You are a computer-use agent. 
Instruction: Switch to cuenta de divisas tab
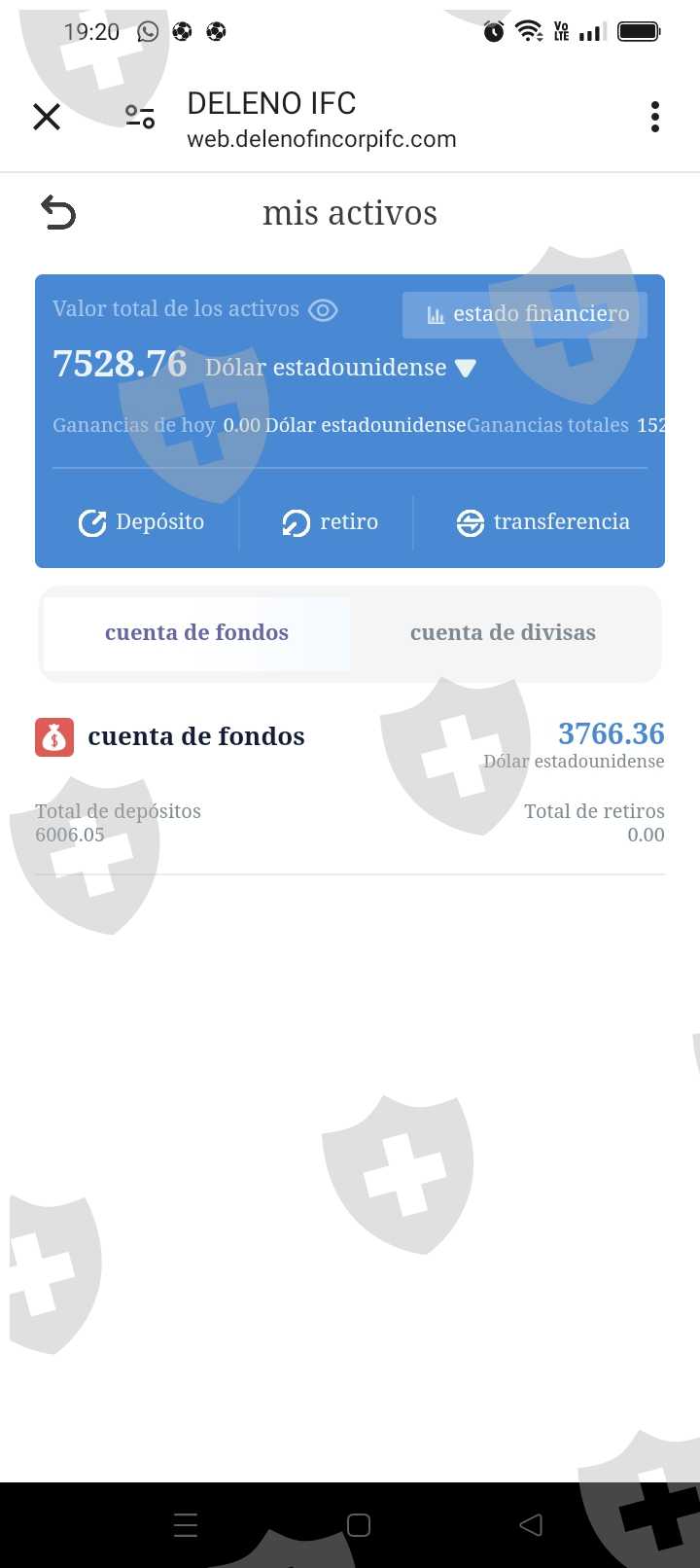(x=503, y=633)
